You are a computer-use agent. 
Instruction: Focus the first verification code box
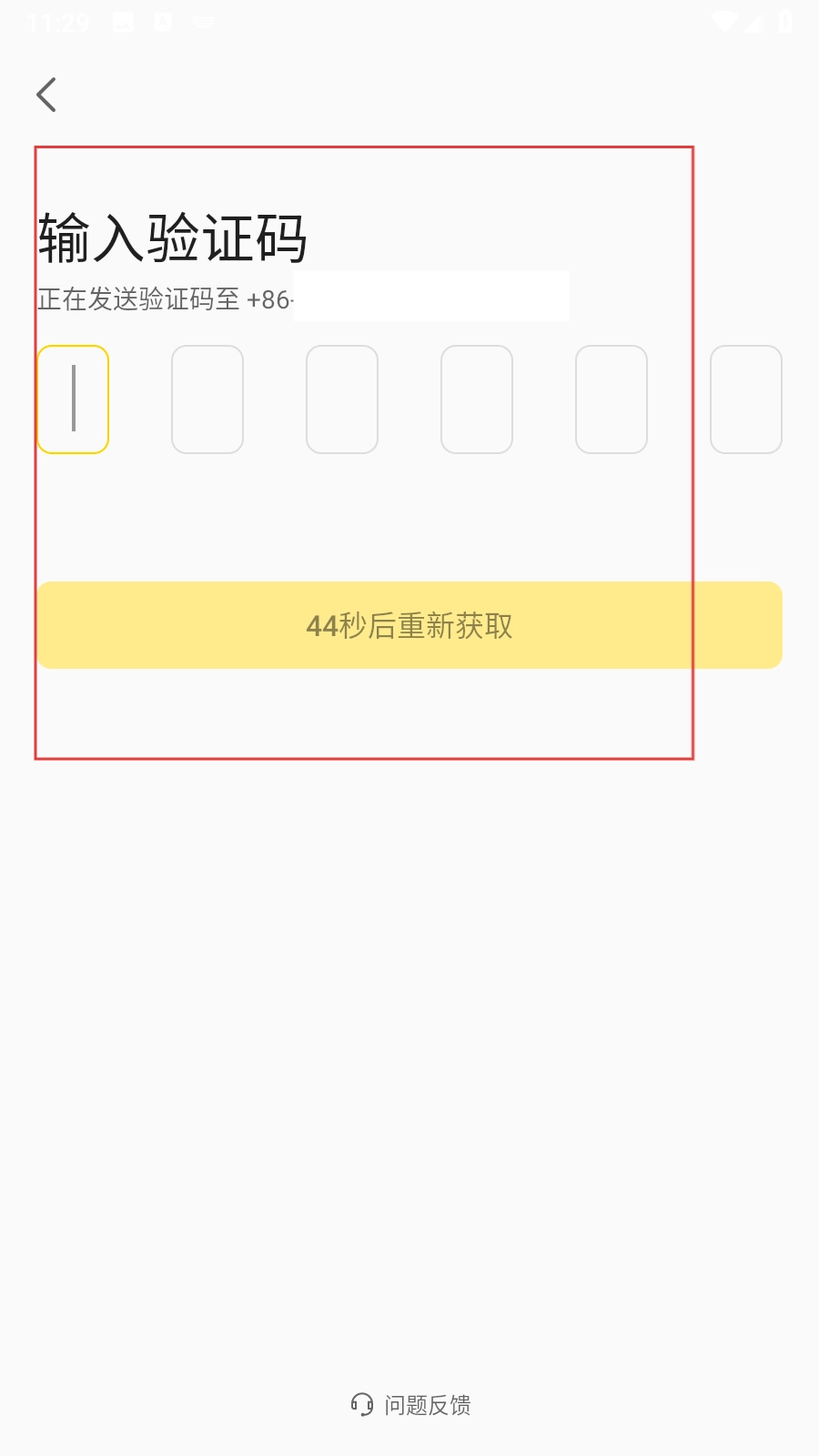point(73,399)
